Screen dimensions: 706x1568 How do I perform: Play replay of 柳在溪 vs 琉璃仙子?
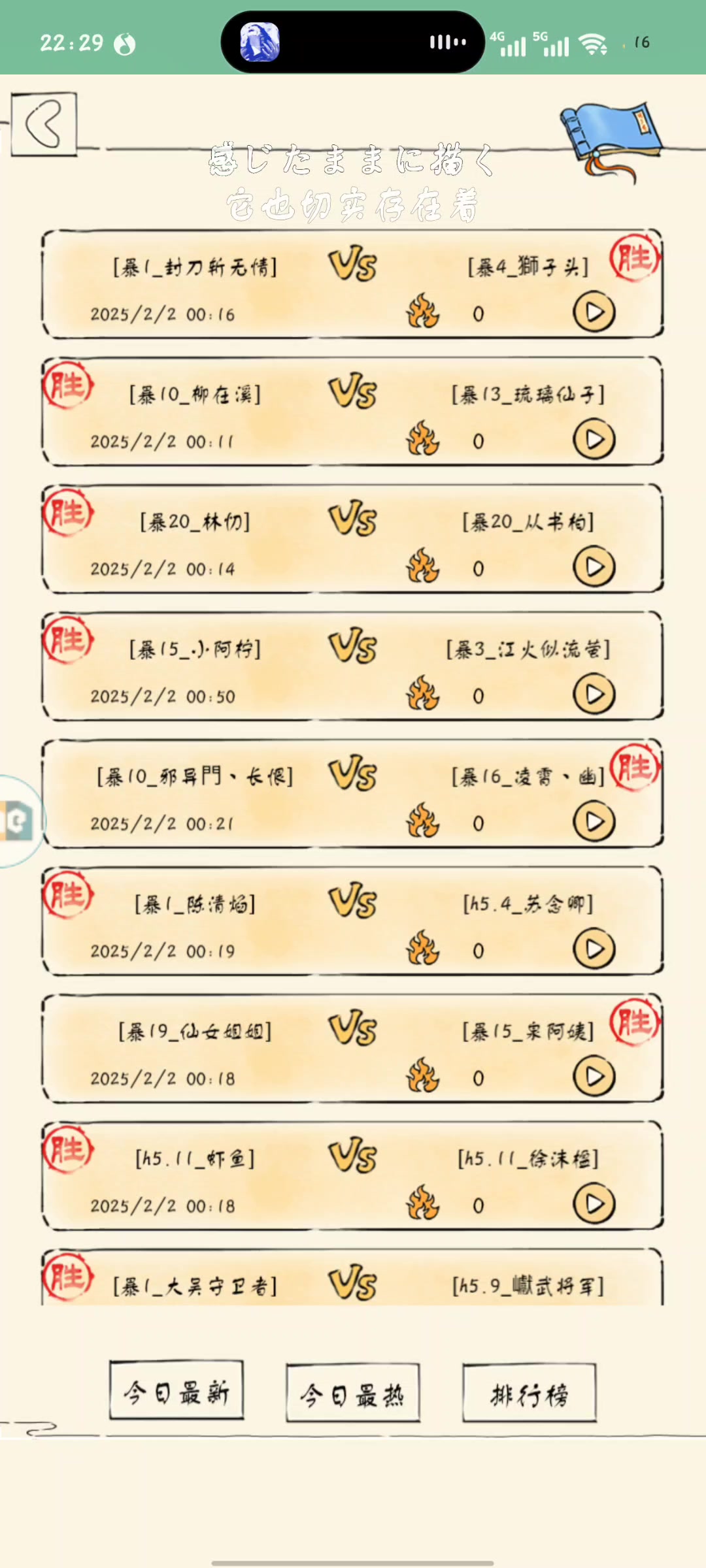(x=594, y=440)
